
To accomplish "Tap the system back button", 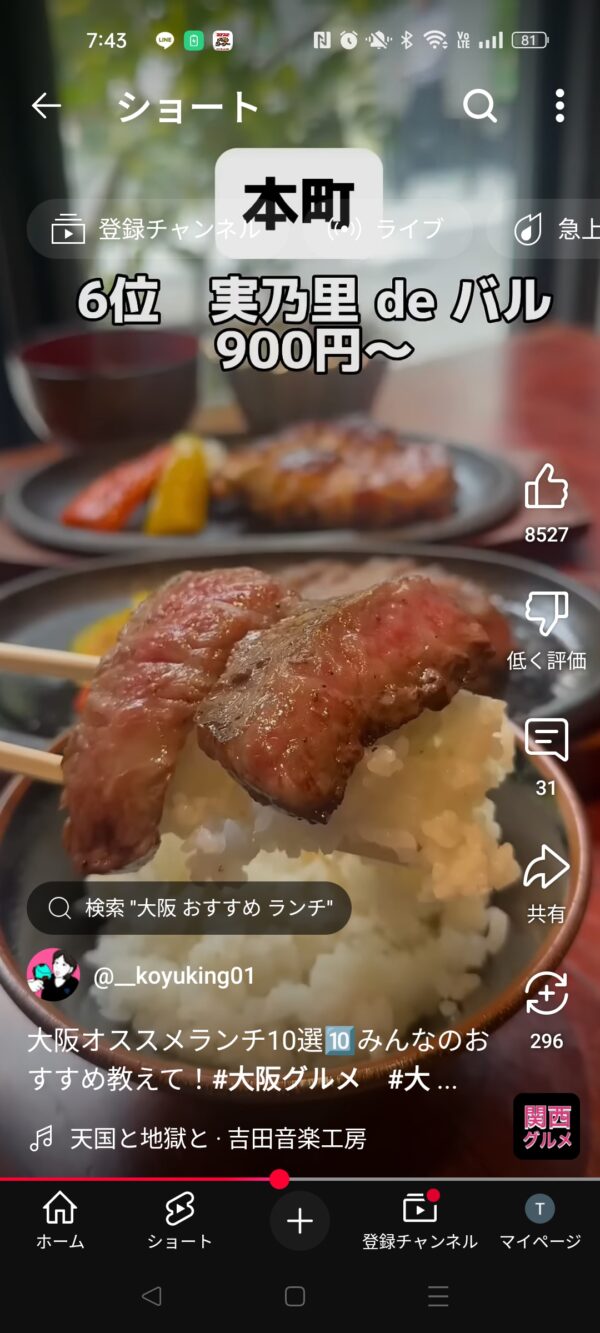I will 152,1296.
